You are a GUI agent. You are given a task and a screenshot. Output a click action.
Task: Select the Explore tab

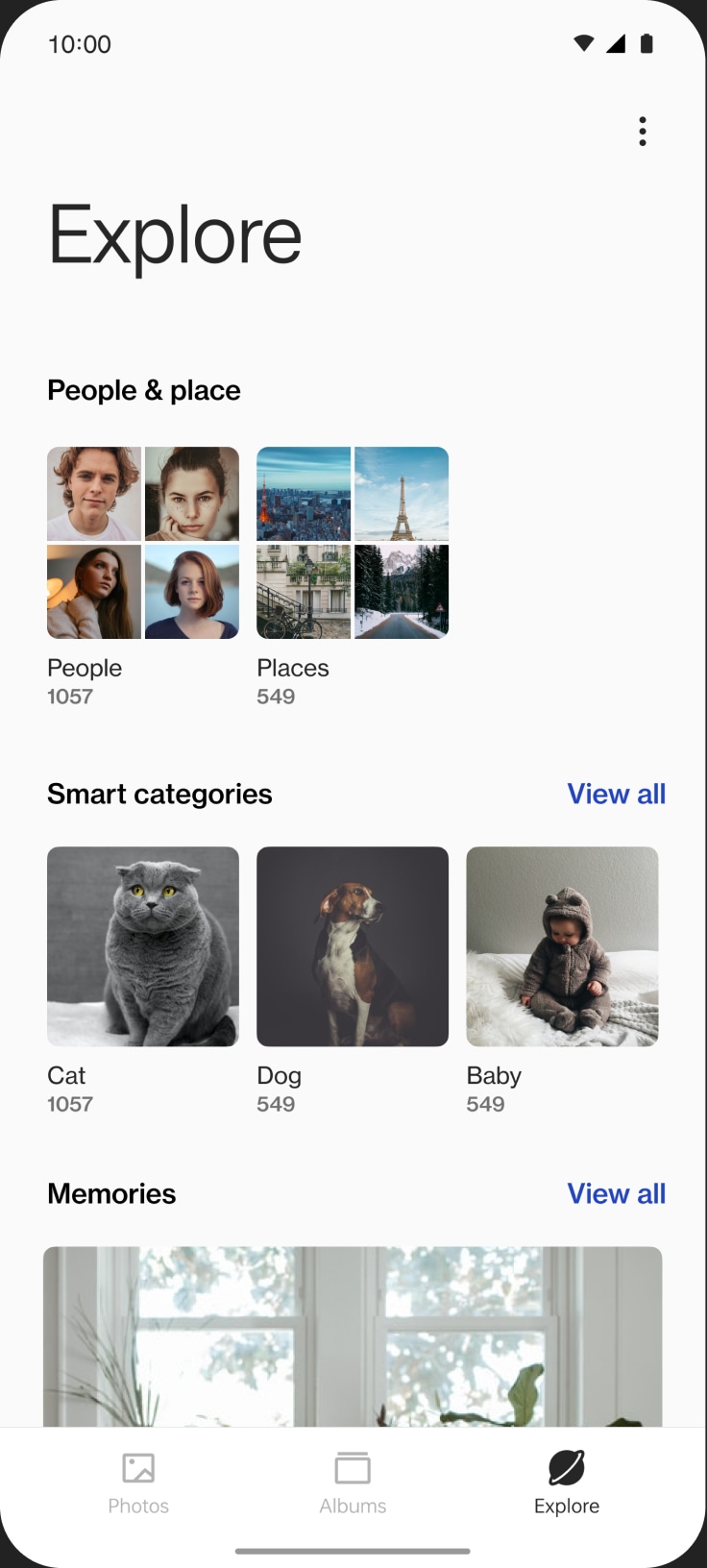[567, 1483]
